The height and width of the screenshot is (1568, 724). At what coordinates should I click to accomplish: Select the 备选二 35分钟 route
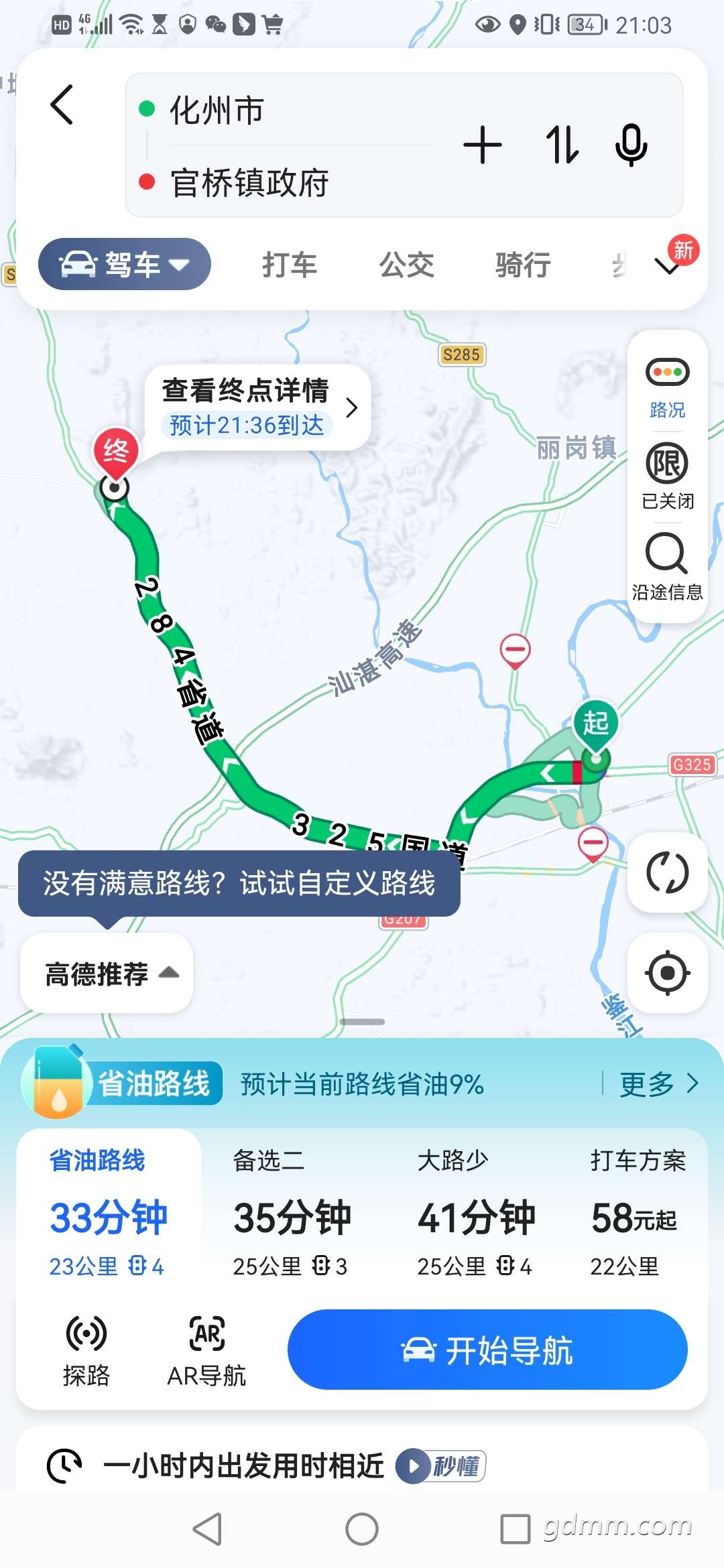(292, 1213)
